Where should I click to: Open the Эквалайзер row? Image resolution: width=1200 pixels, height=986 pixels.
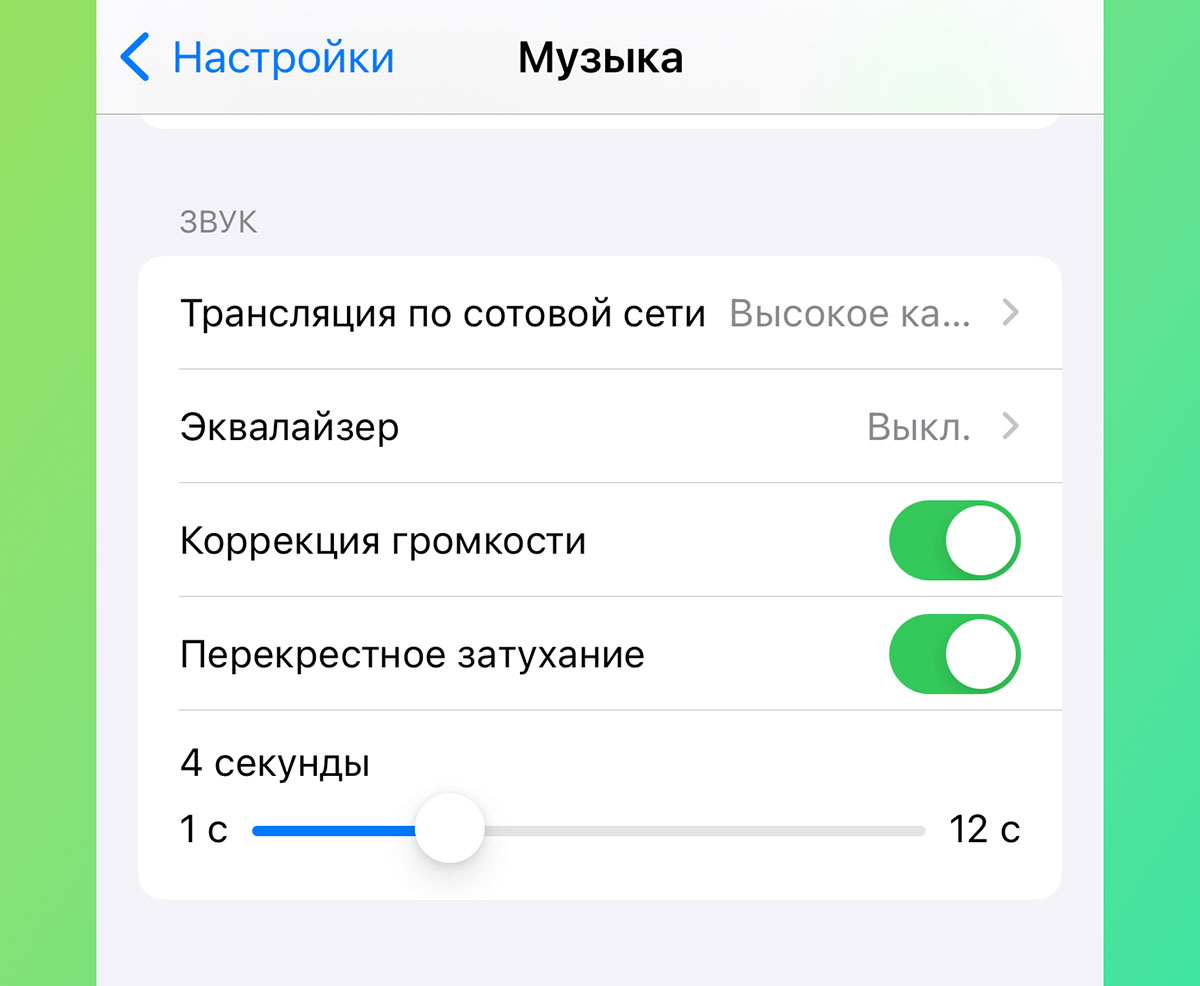point(600,428)
